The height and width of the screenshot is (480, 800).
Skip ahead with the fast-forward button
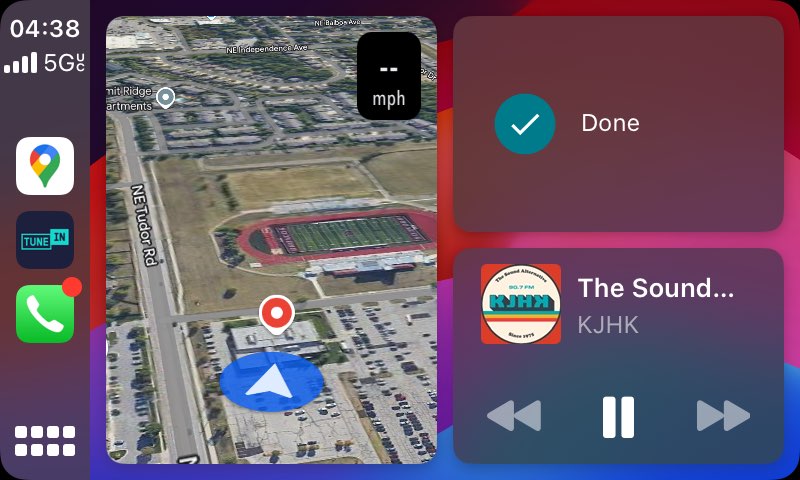(723, 416)
